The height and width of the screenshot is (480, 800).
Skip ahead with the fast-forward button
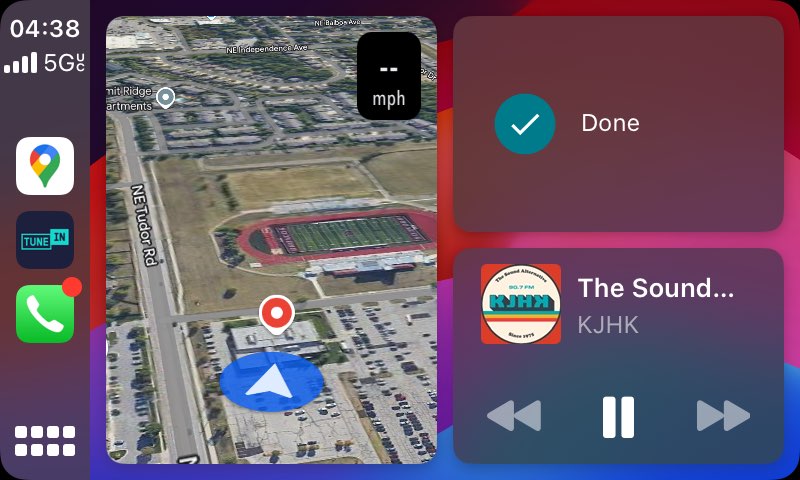(723, 416)
